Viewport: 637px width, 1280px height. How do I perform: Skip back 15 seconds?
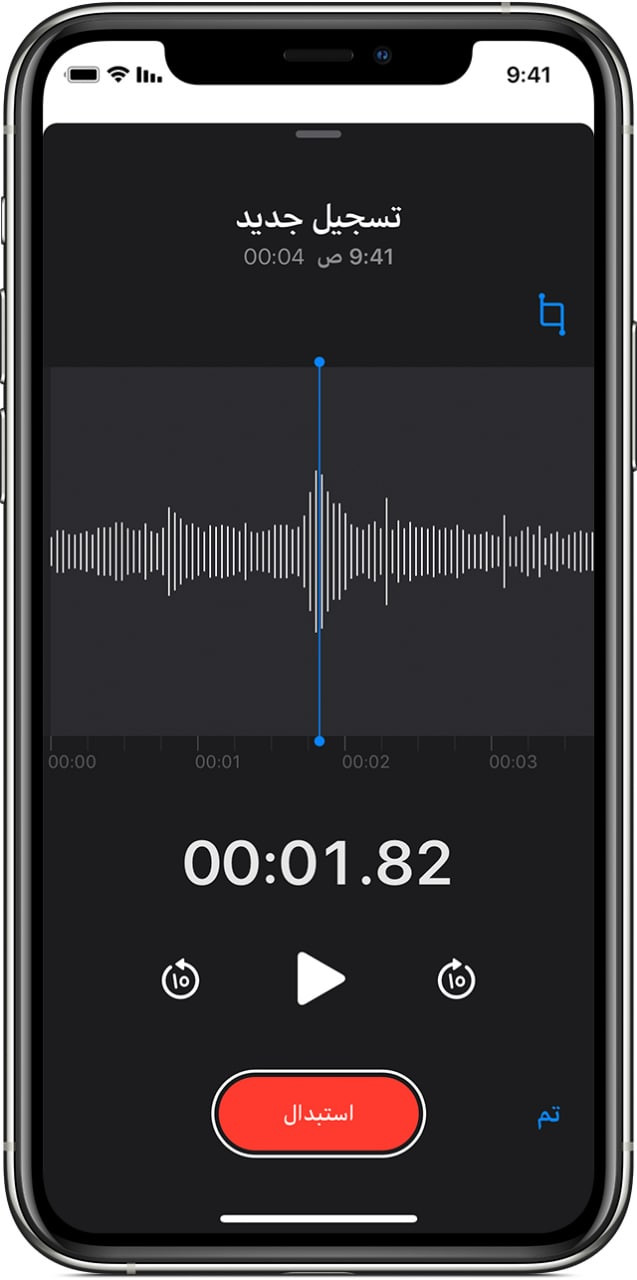coord(181,980)
